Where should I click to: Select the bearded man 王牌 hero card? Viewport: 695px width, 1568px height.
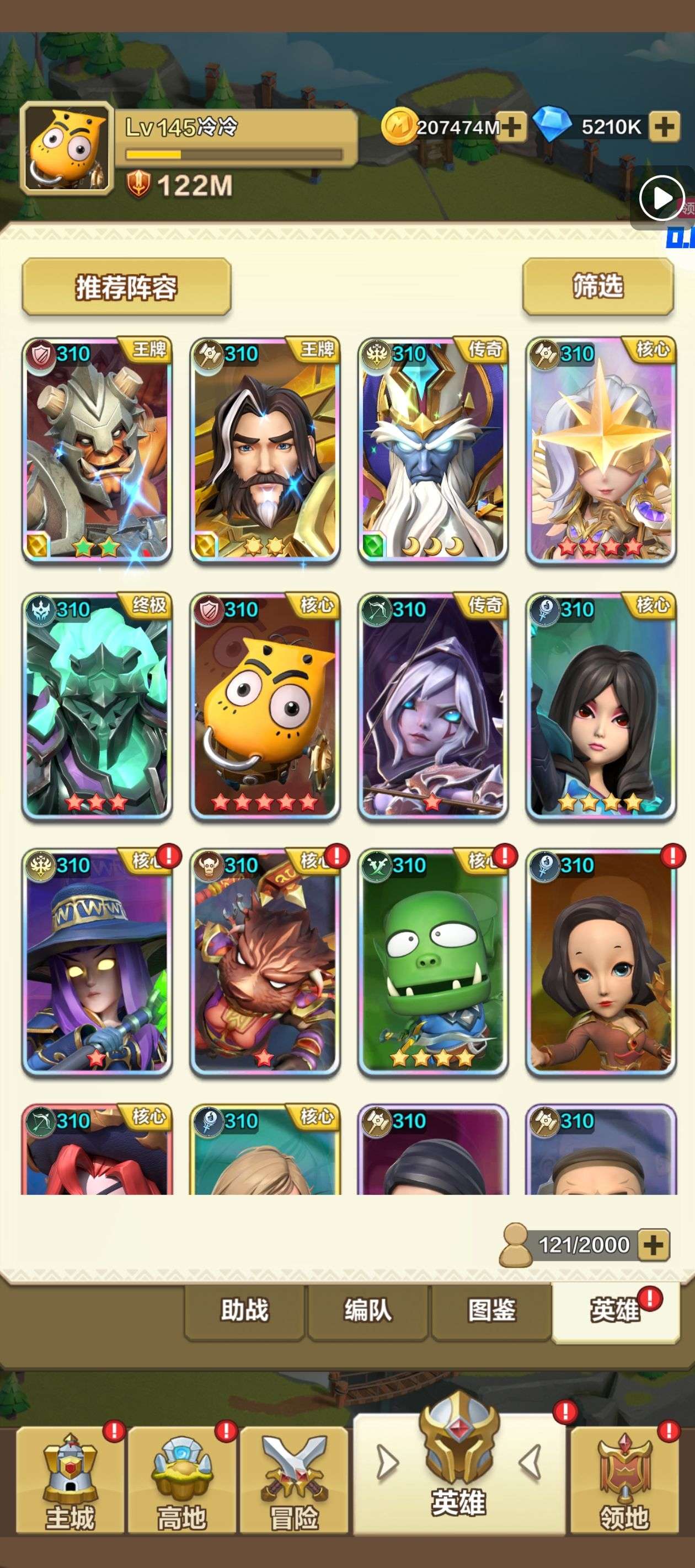point(264,450)
